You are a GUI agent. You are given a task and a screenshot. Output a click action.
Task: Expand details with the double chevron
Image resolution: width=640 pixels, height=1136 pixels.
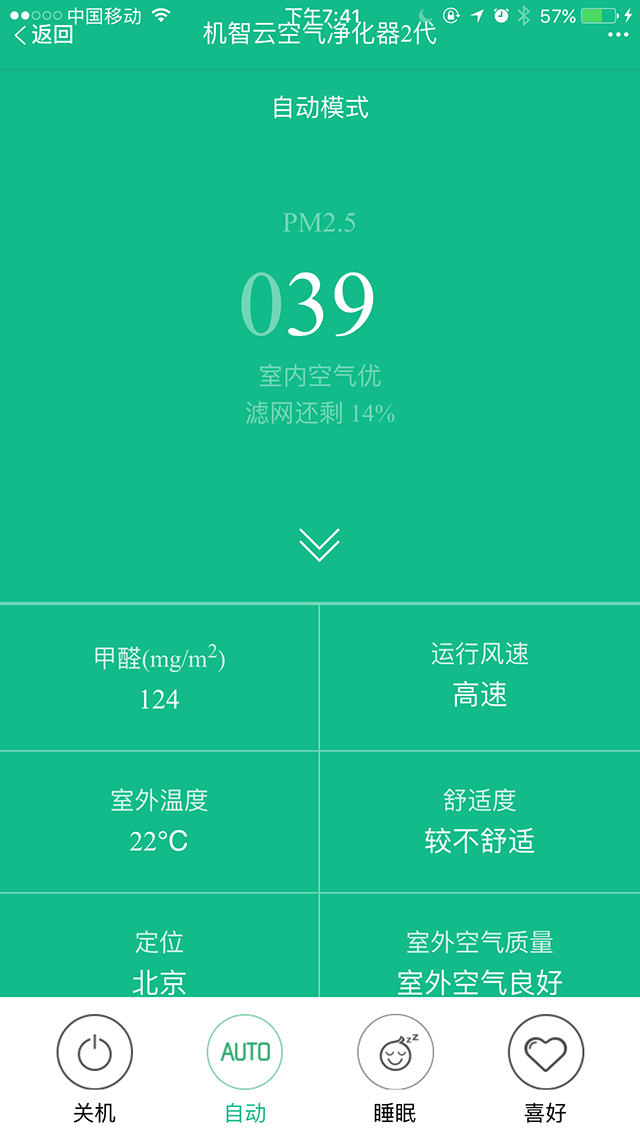pos(319,544)
